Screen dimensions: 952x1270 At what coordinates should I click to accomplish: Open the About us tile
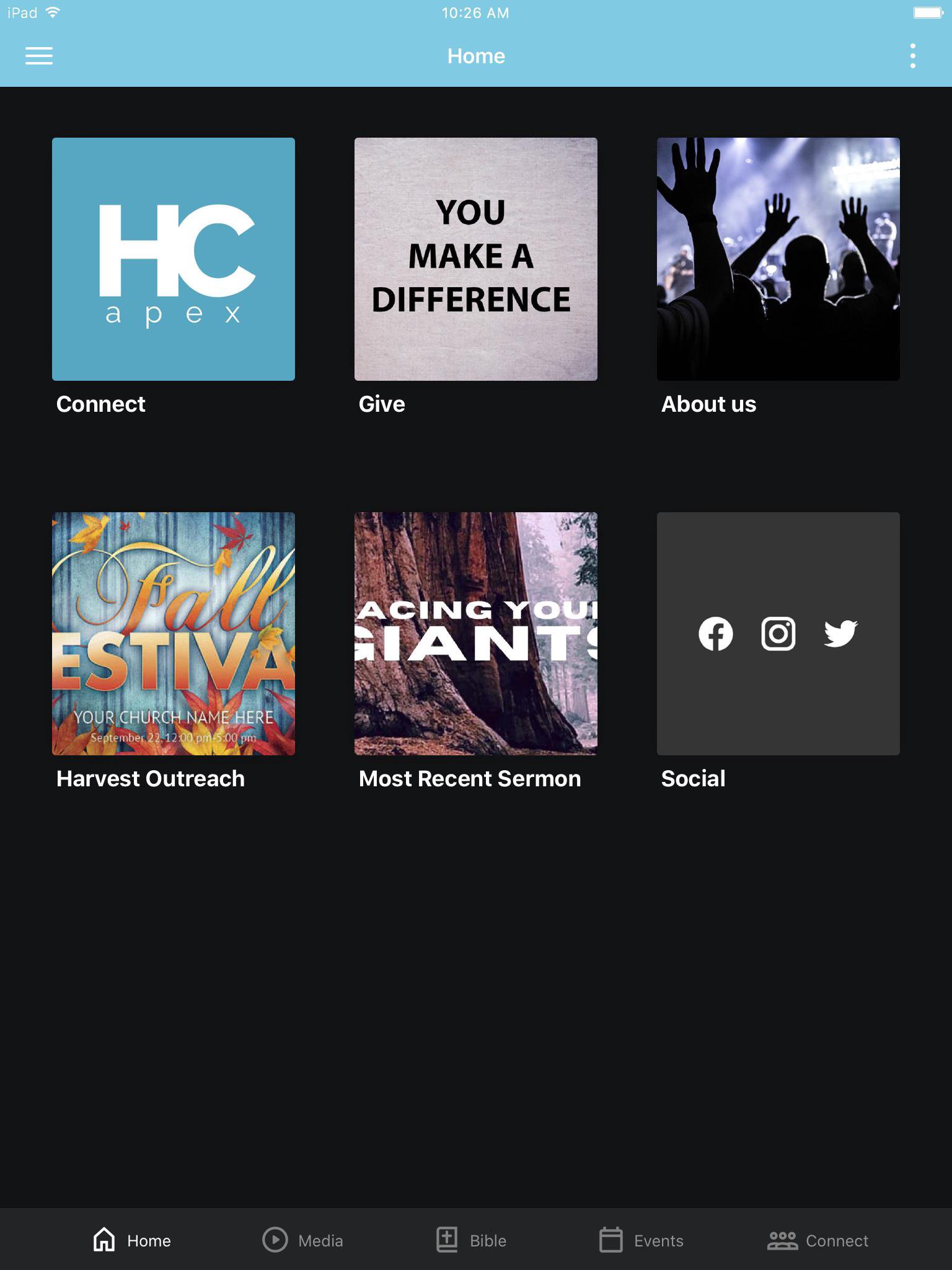778,259
